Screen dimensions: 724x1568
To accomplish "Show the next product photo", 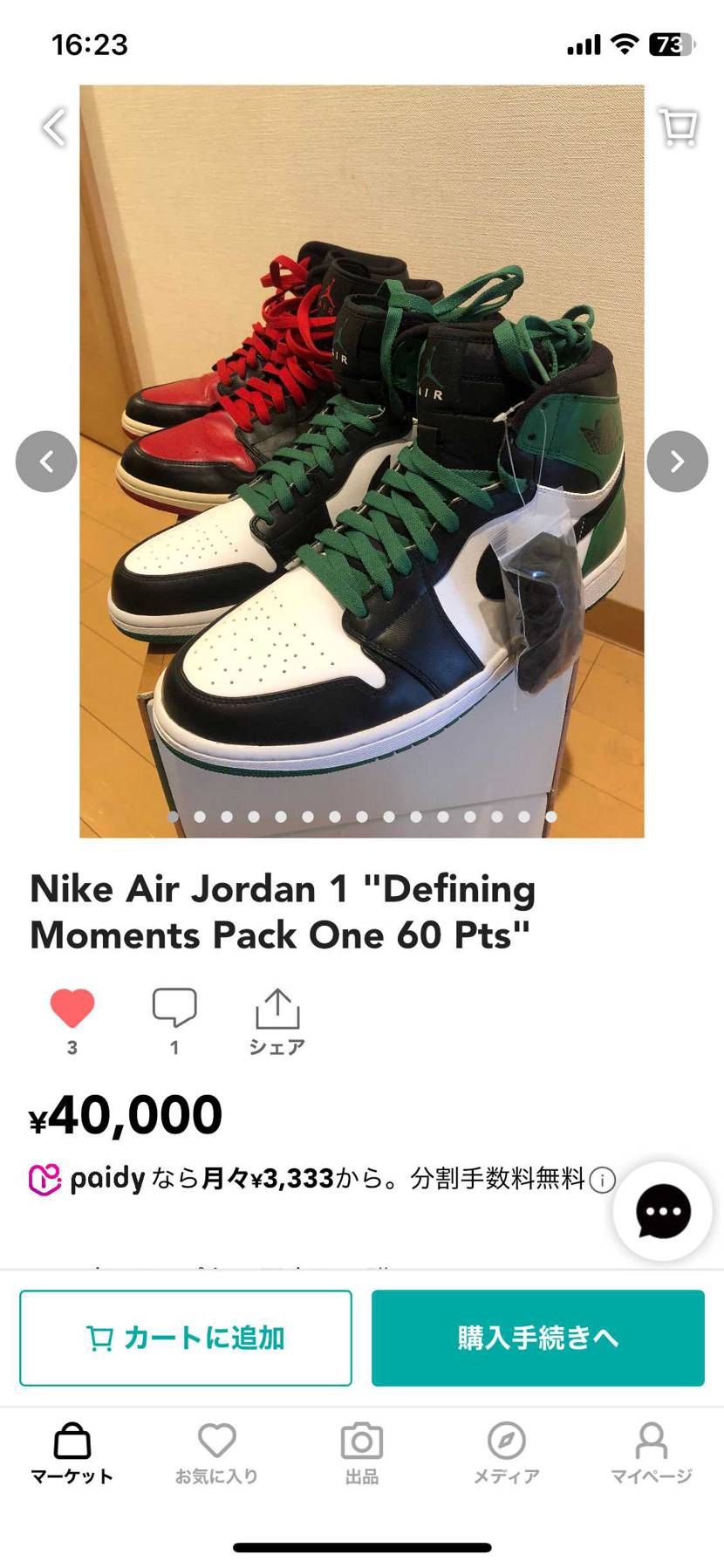I will [x=677, y=462].
